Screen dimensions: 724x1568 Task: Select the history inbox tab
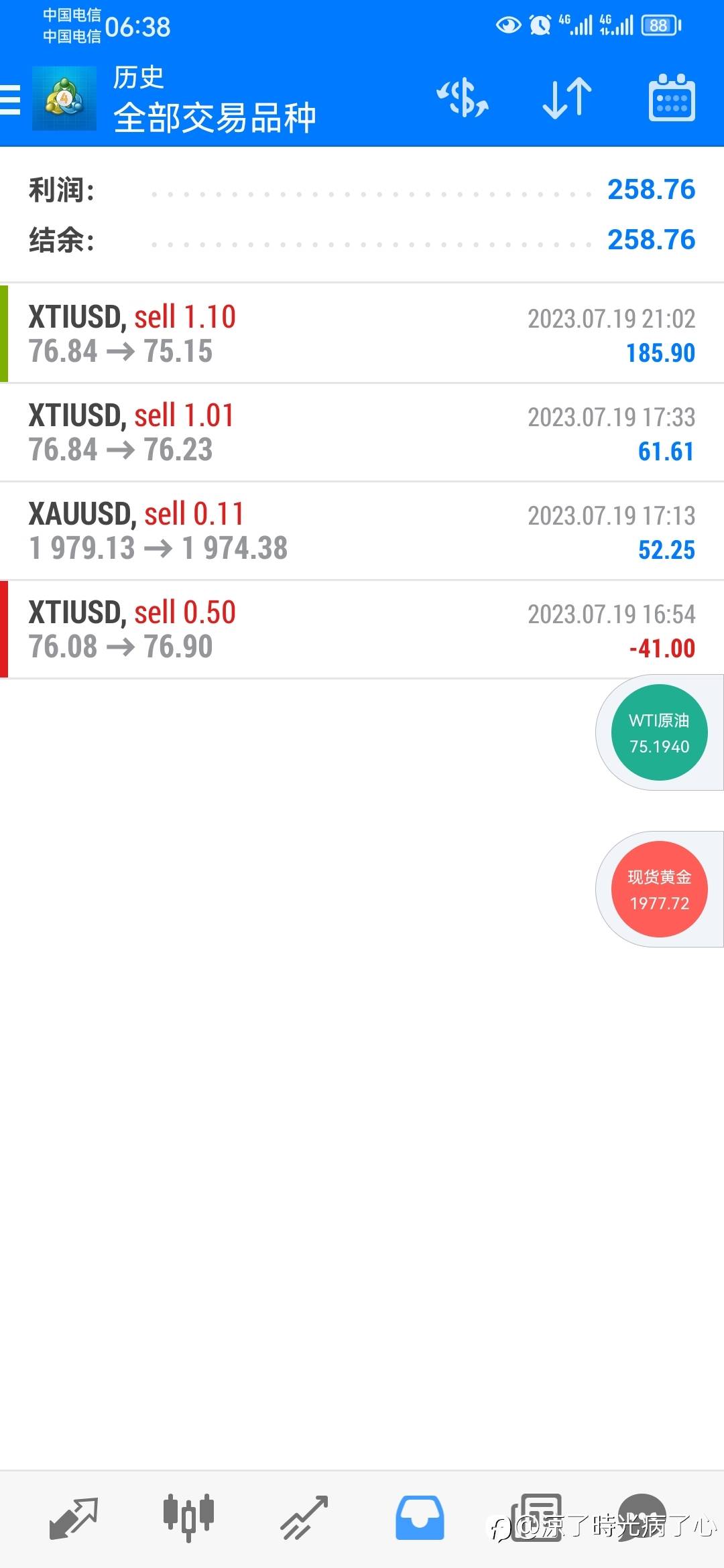420,1518
